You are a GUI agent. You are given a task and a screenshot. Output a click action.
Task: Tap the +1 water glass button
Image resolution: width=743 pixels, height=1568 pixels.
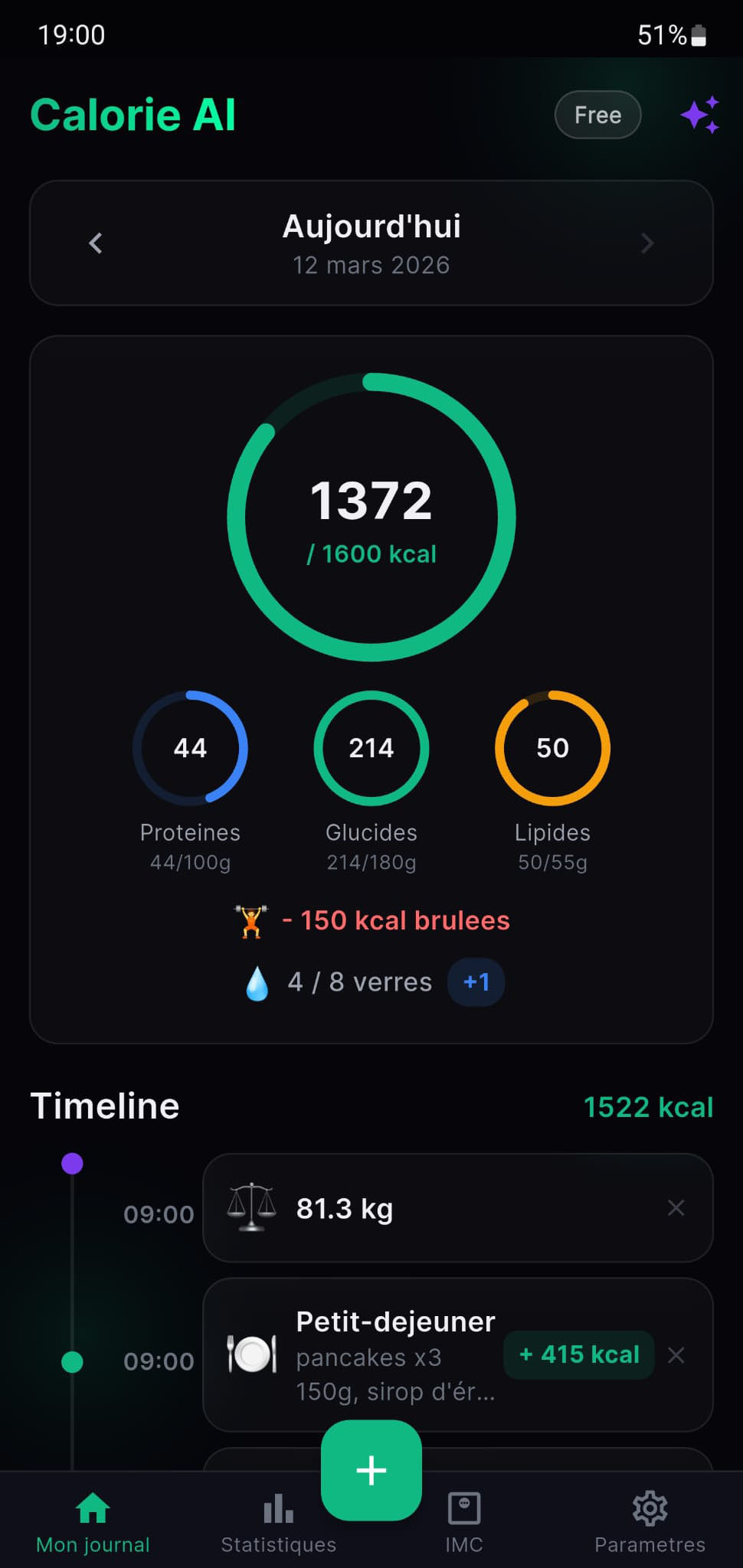[476, 982]
